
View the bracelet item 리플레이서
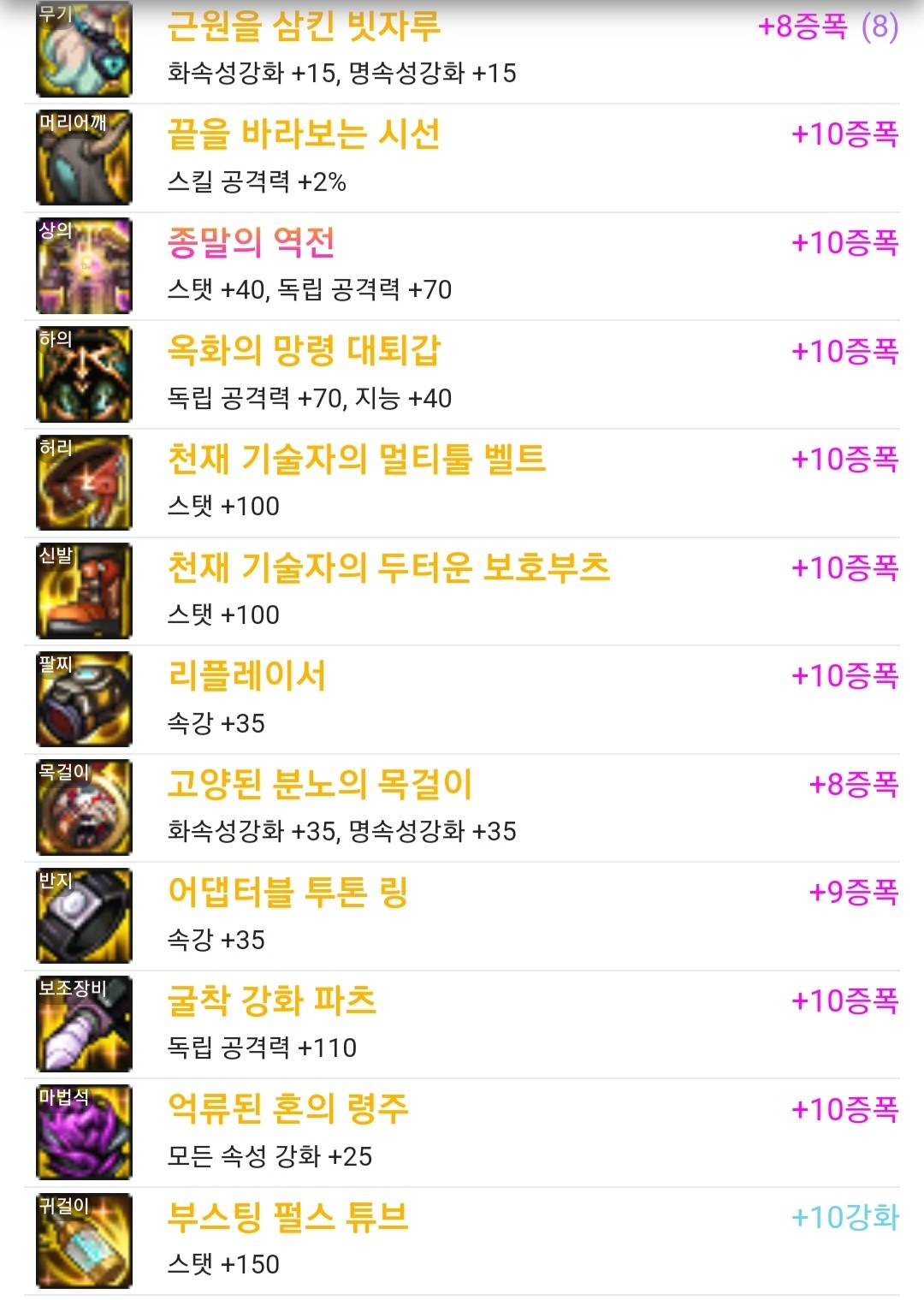(x=246, y=677)
